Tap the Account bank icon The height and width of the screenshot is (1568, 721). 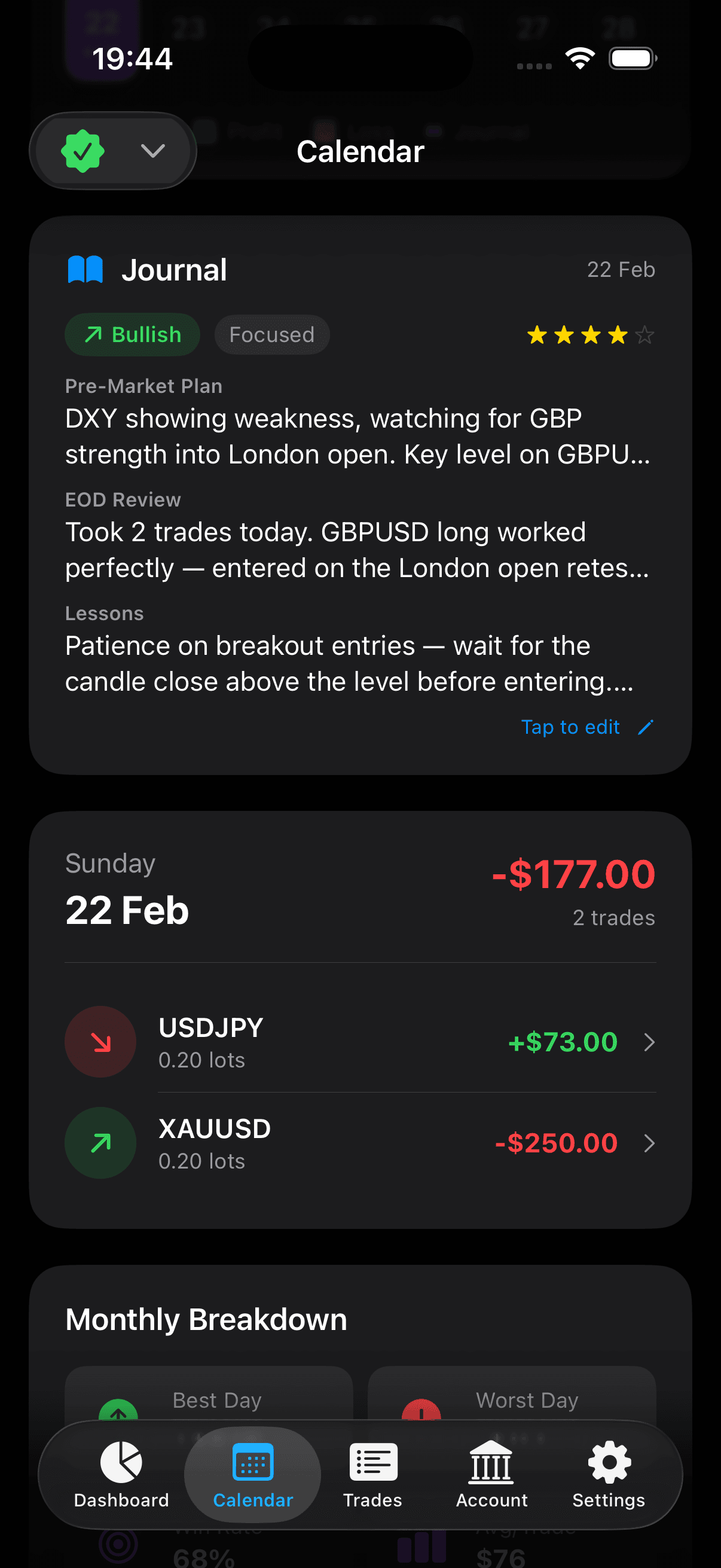coord(490,1462)
